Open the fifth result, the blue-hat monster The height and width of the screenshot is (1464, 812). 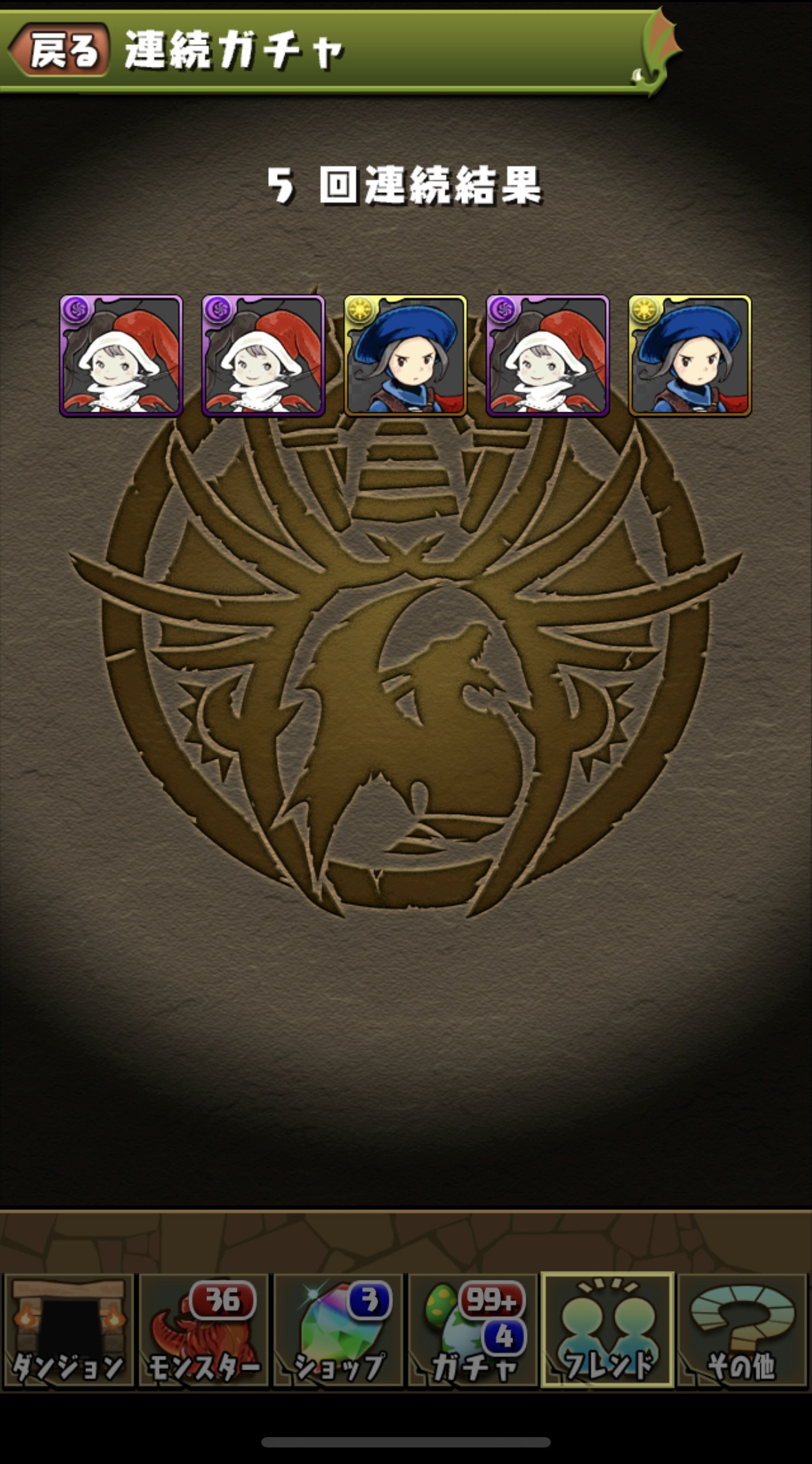689,356
